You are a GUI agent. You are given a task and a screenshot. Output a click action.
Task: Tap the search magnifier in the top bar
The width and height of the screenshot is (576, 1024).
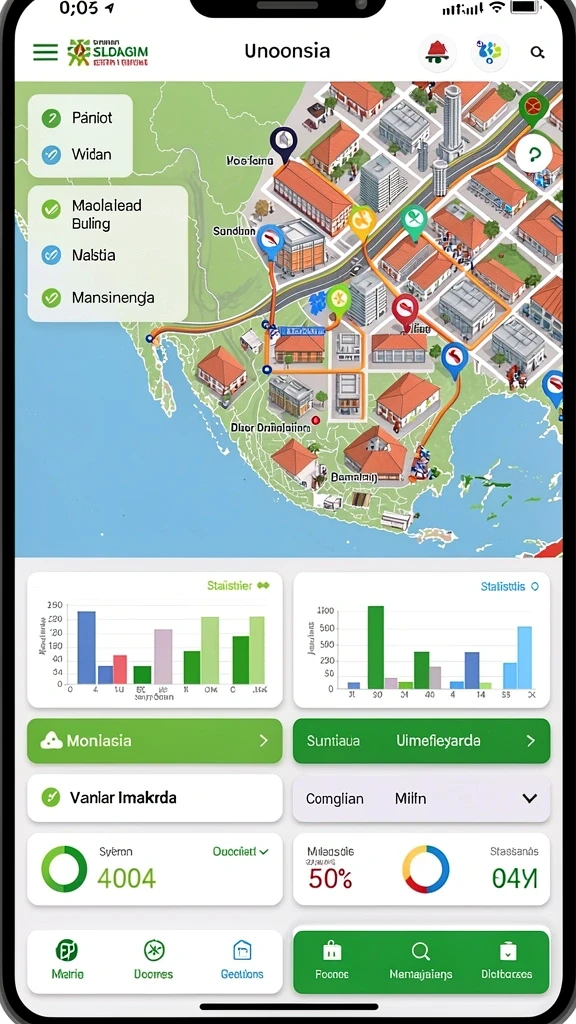click(537, 52)
